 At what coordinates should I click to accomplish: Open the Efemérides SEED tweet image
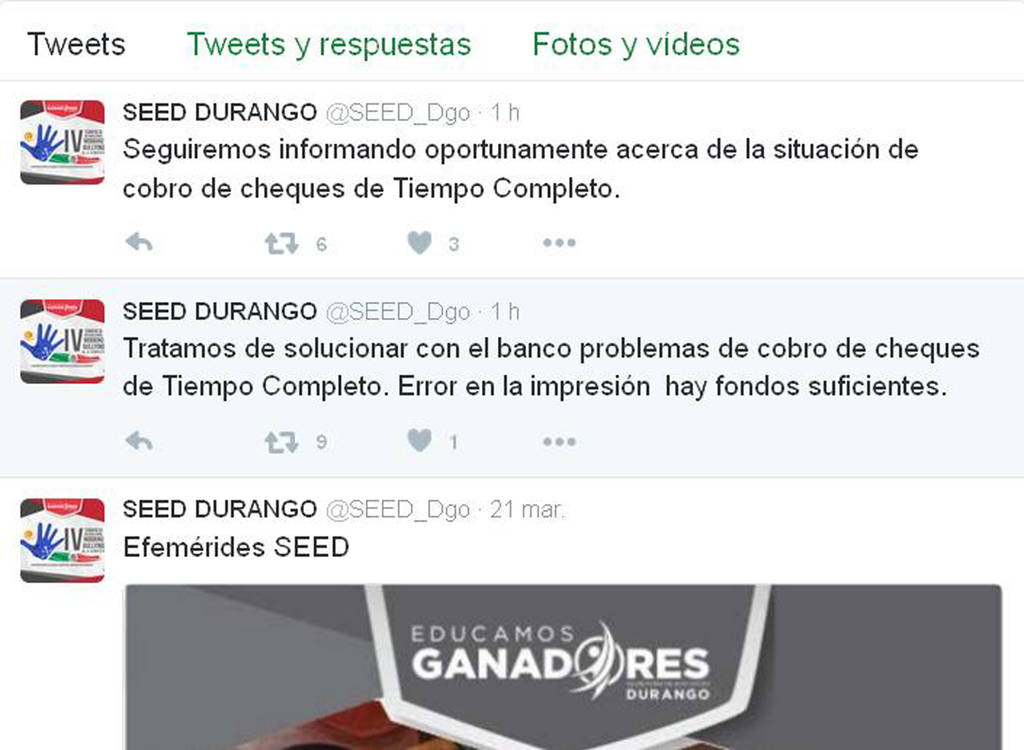[x=562, y=666]
